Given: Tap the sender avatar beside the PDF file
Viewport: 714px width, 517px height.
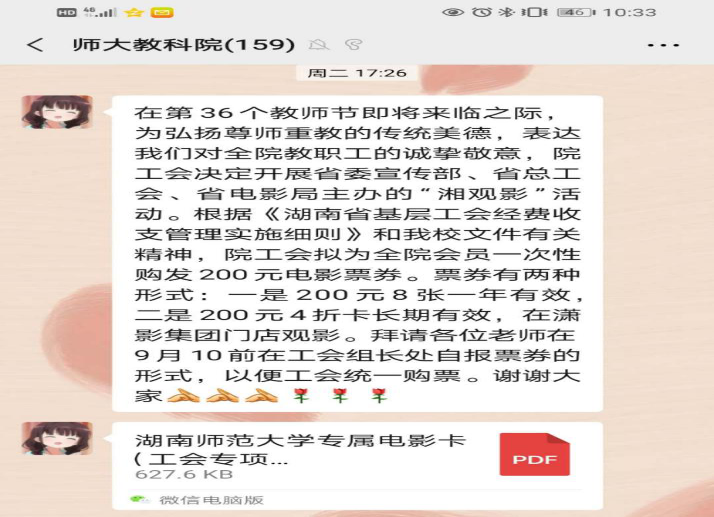Looking at the screenshot, I should (x=57, y=438).
